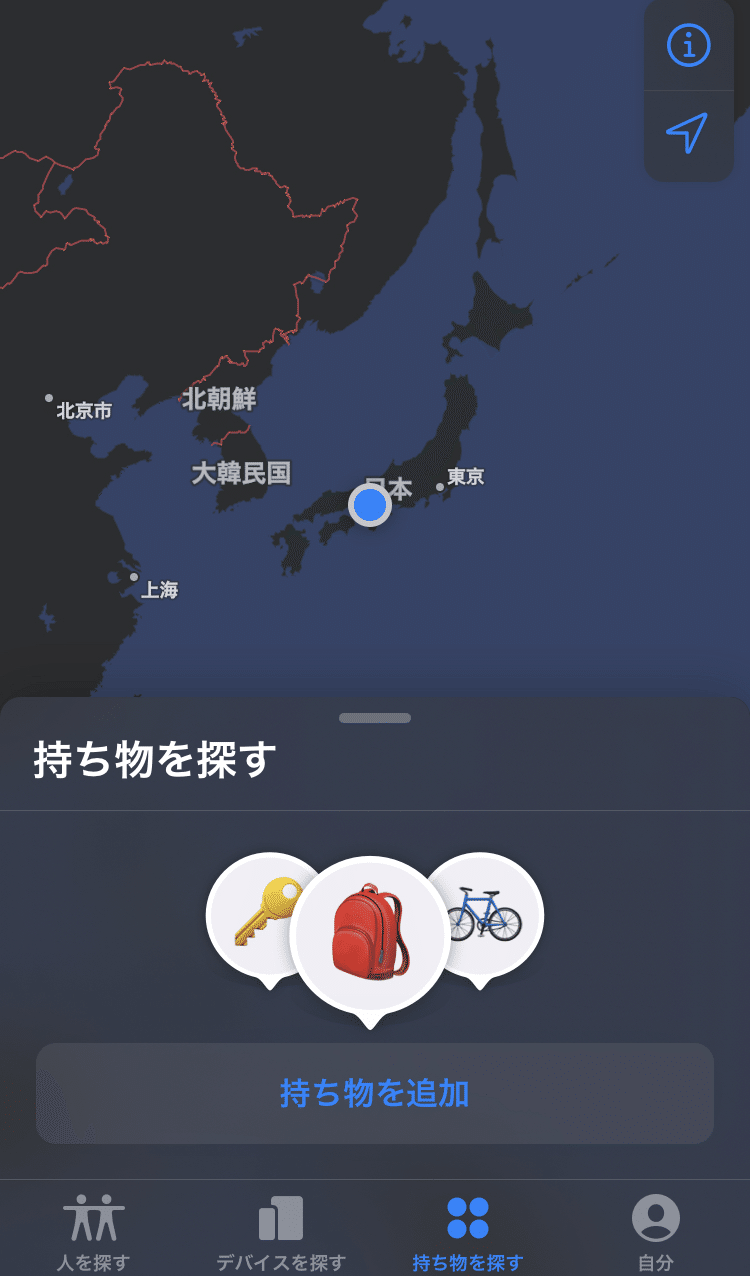Tap the sheet grabber handle to expand

pyautogui.click(x=375, y=718)
